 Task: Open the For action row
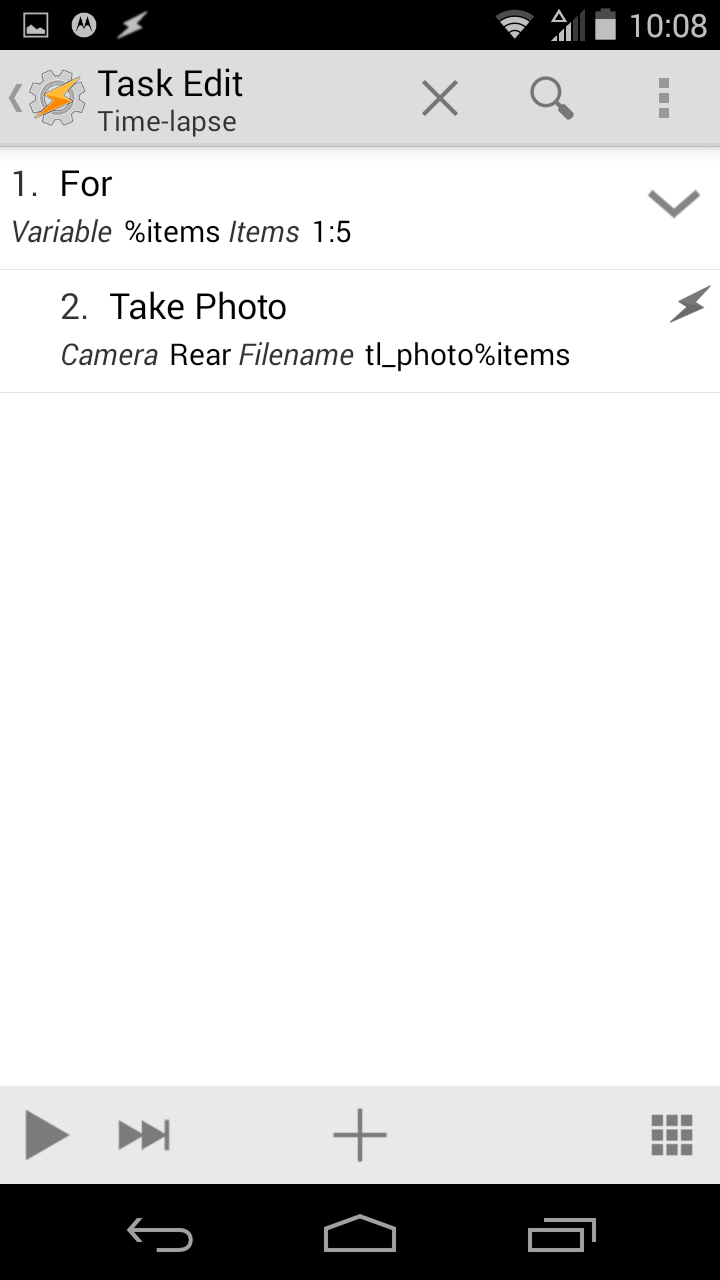click(300, 208)
